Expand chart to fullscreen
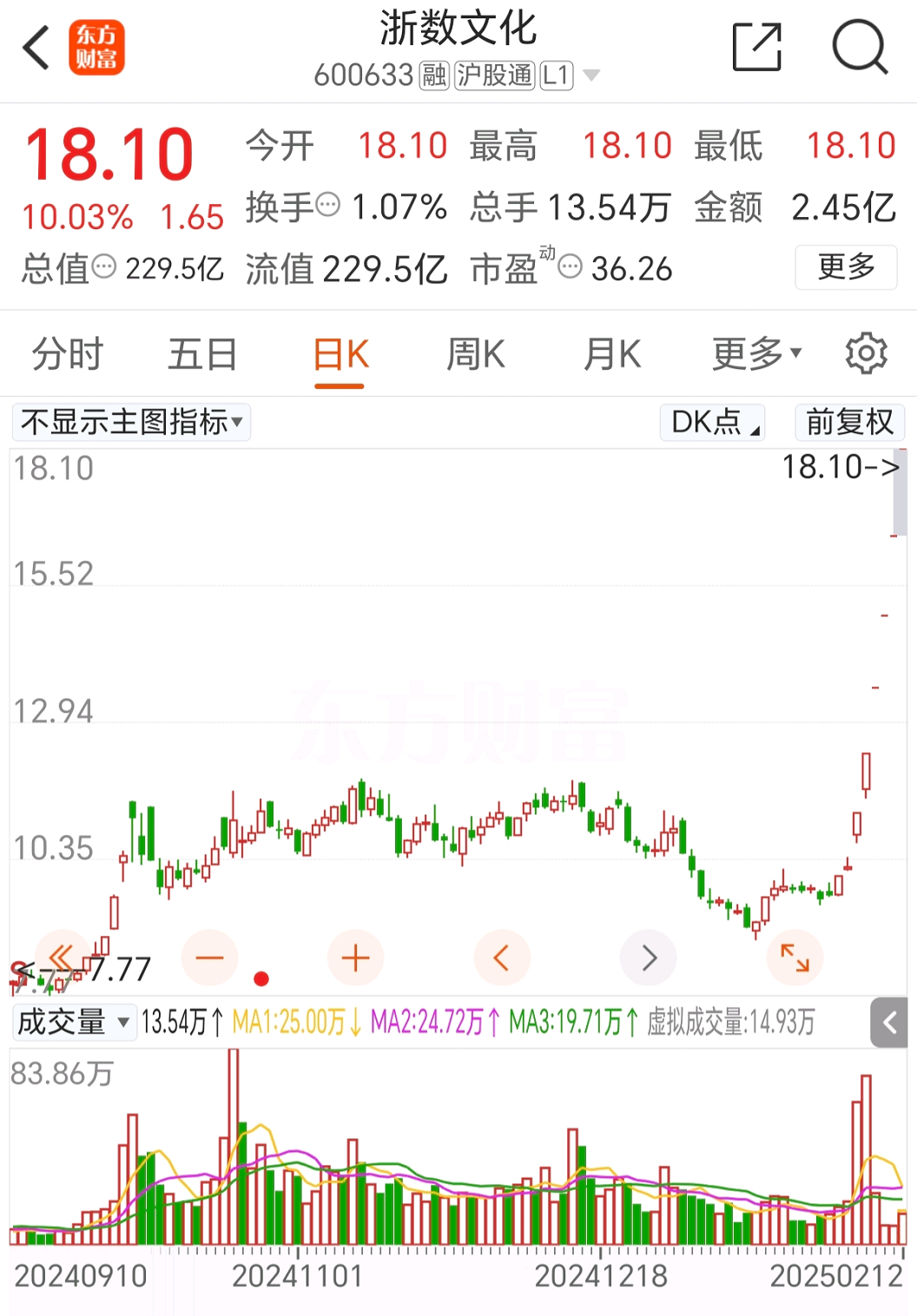Viewport: 917px width, 1316px height. [x=795, y=957]
